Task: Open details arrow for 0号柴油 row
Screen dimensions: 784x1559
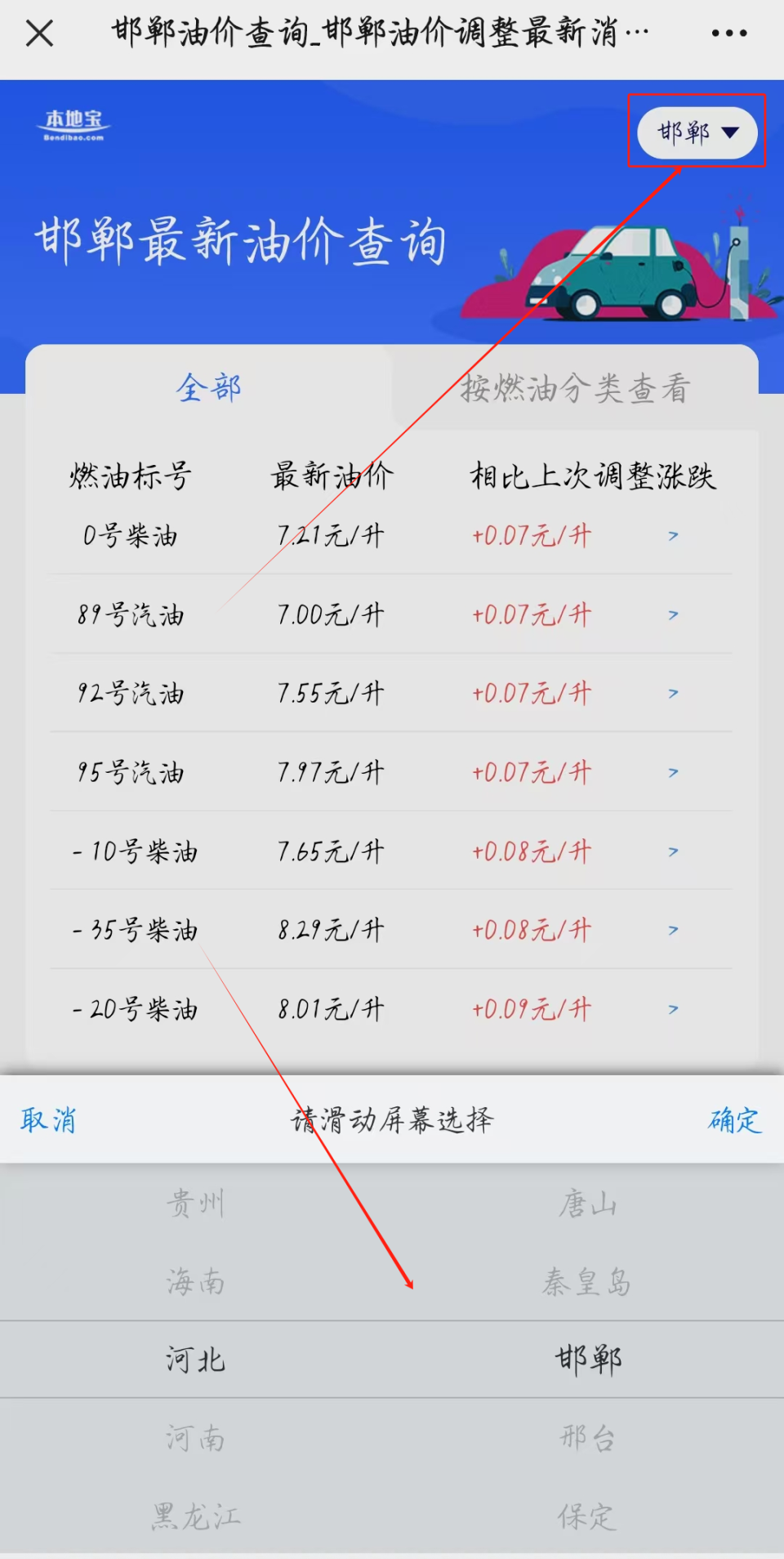Action: [x=672, y=536]
